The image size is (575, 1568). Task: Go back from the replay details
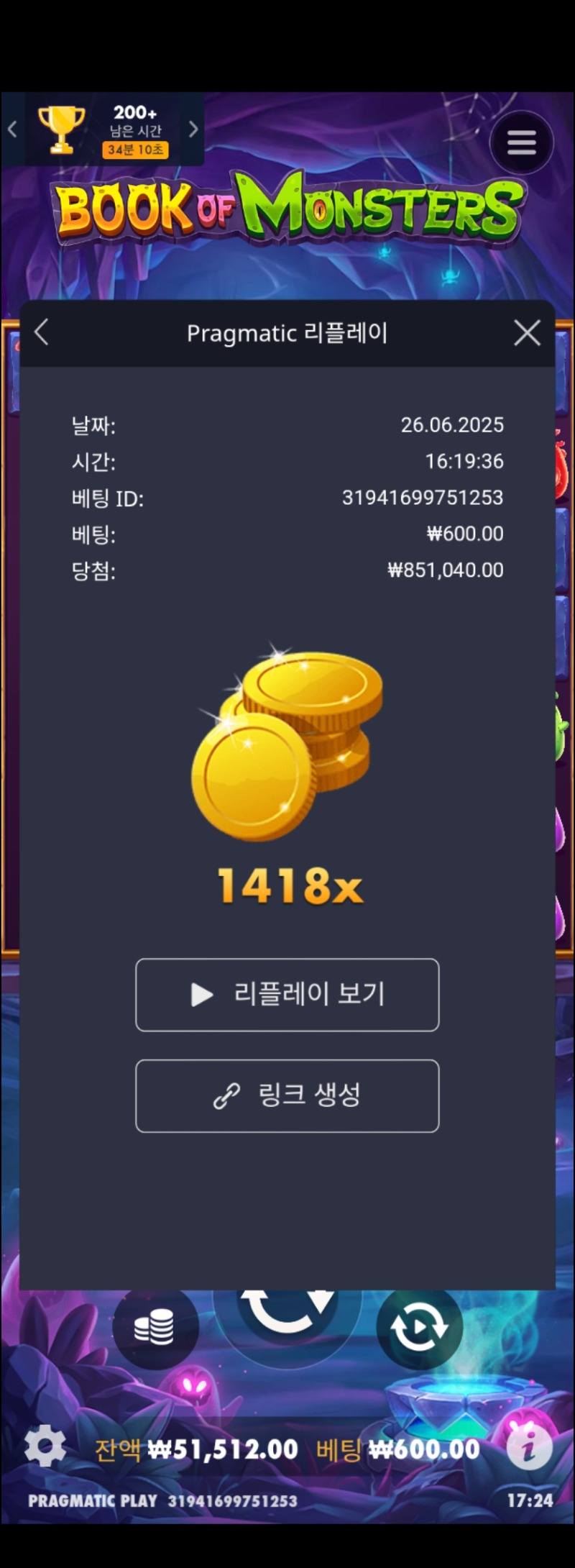pos(42,333)
